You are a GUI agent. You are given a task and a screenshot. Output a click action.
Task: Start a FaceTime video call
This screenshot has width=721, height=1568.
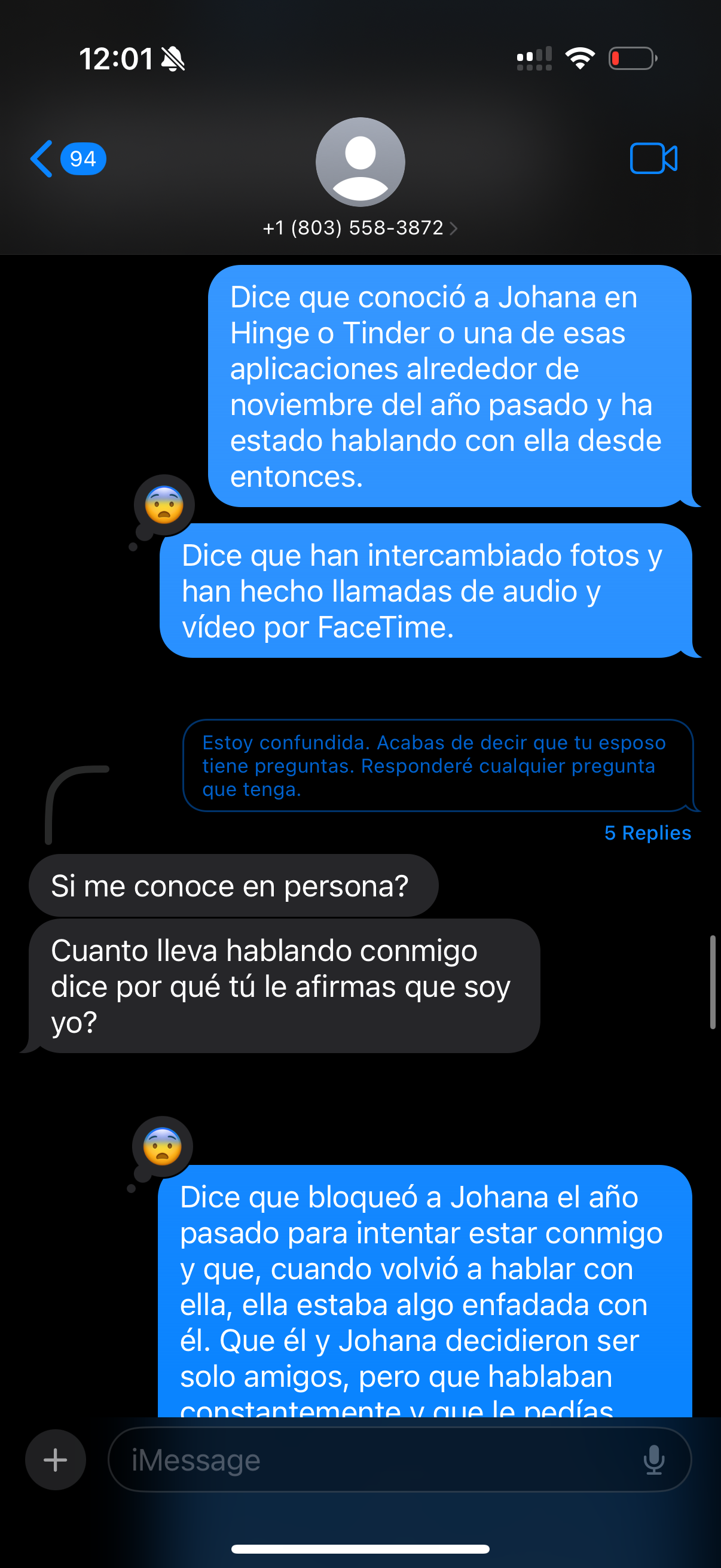pos(653,159)
